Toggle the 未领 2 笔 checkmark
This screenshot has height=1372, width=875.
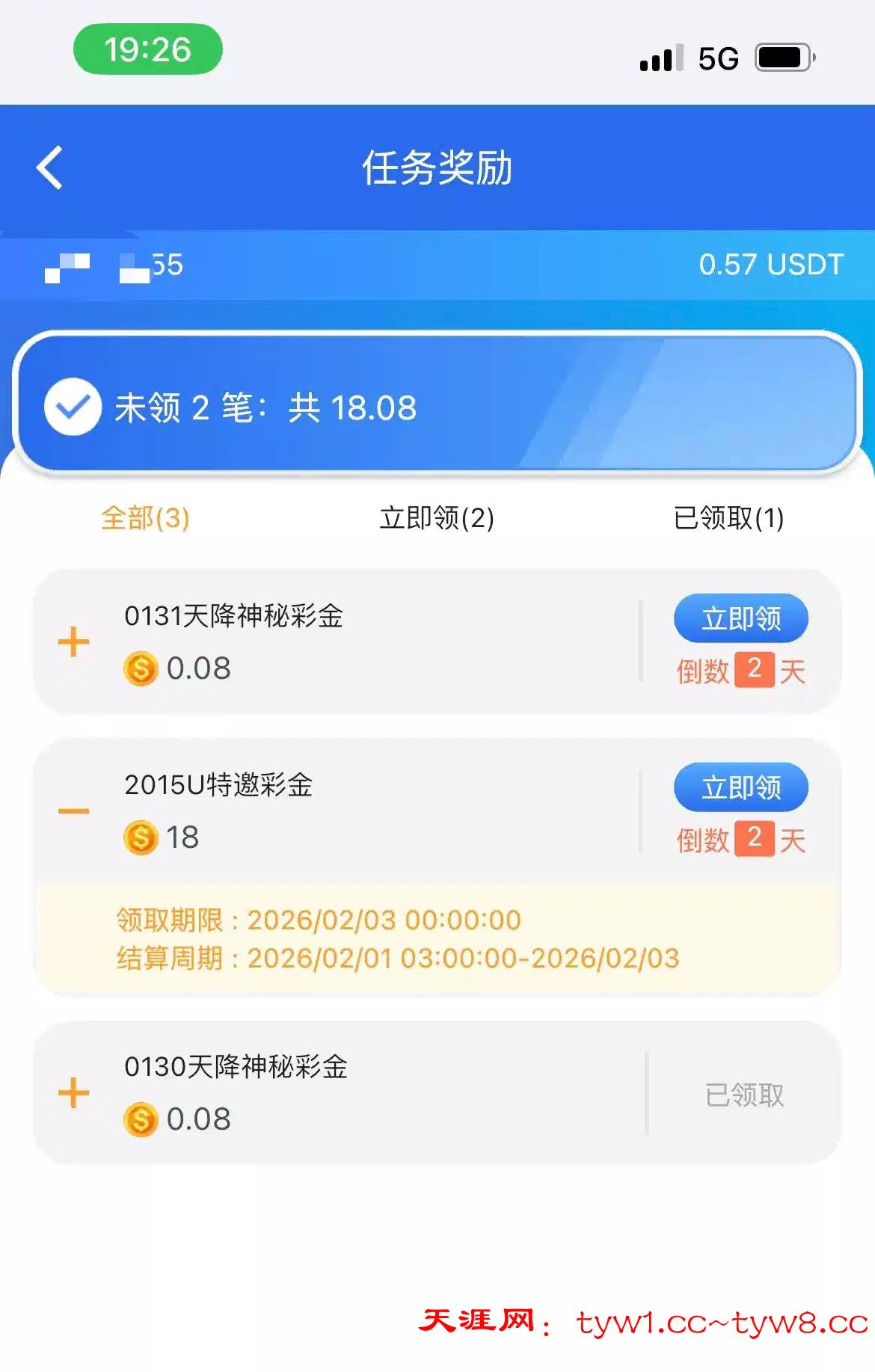click(73, 407)
